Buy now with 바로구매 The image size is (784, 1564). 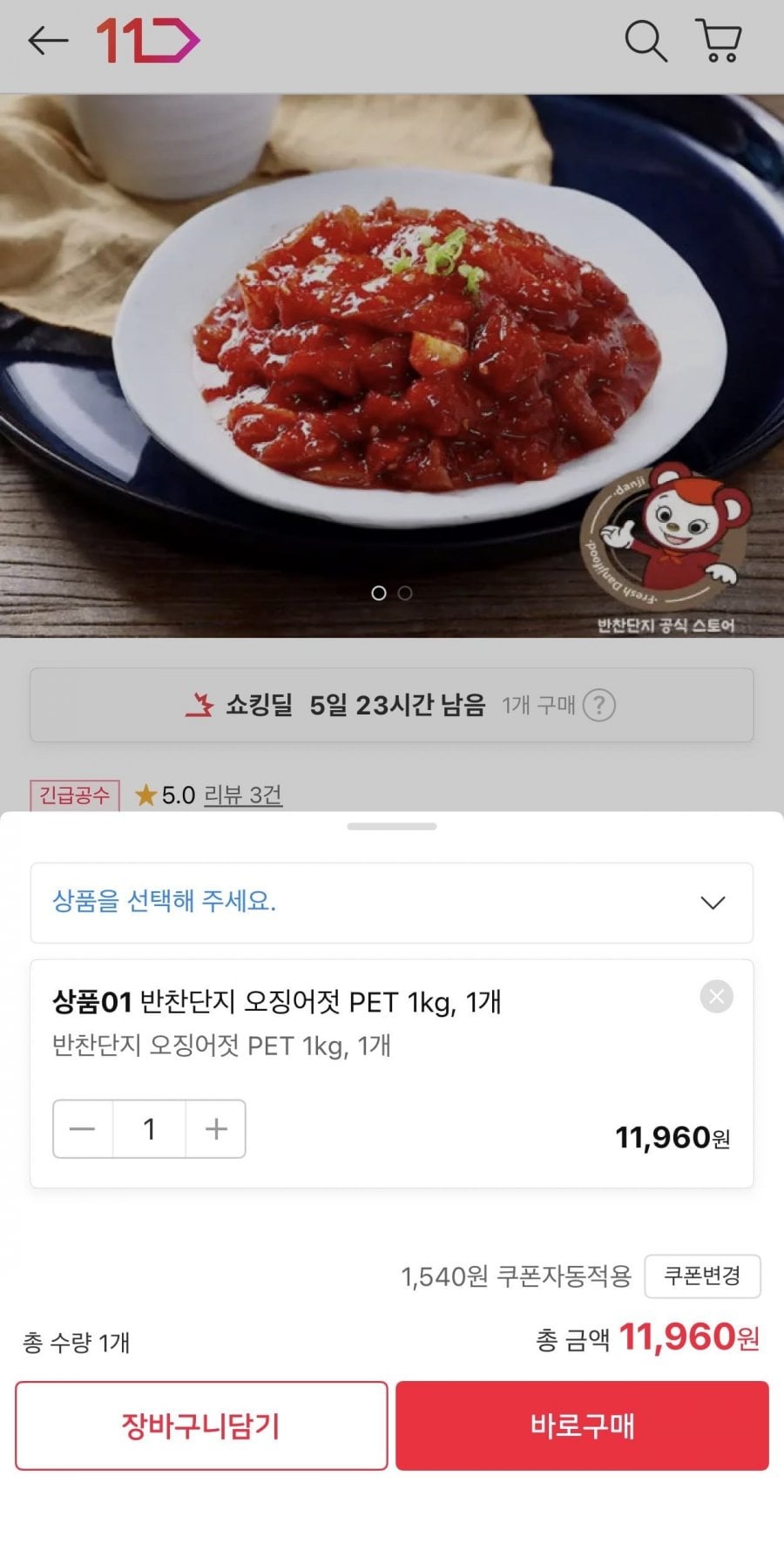582,1426
